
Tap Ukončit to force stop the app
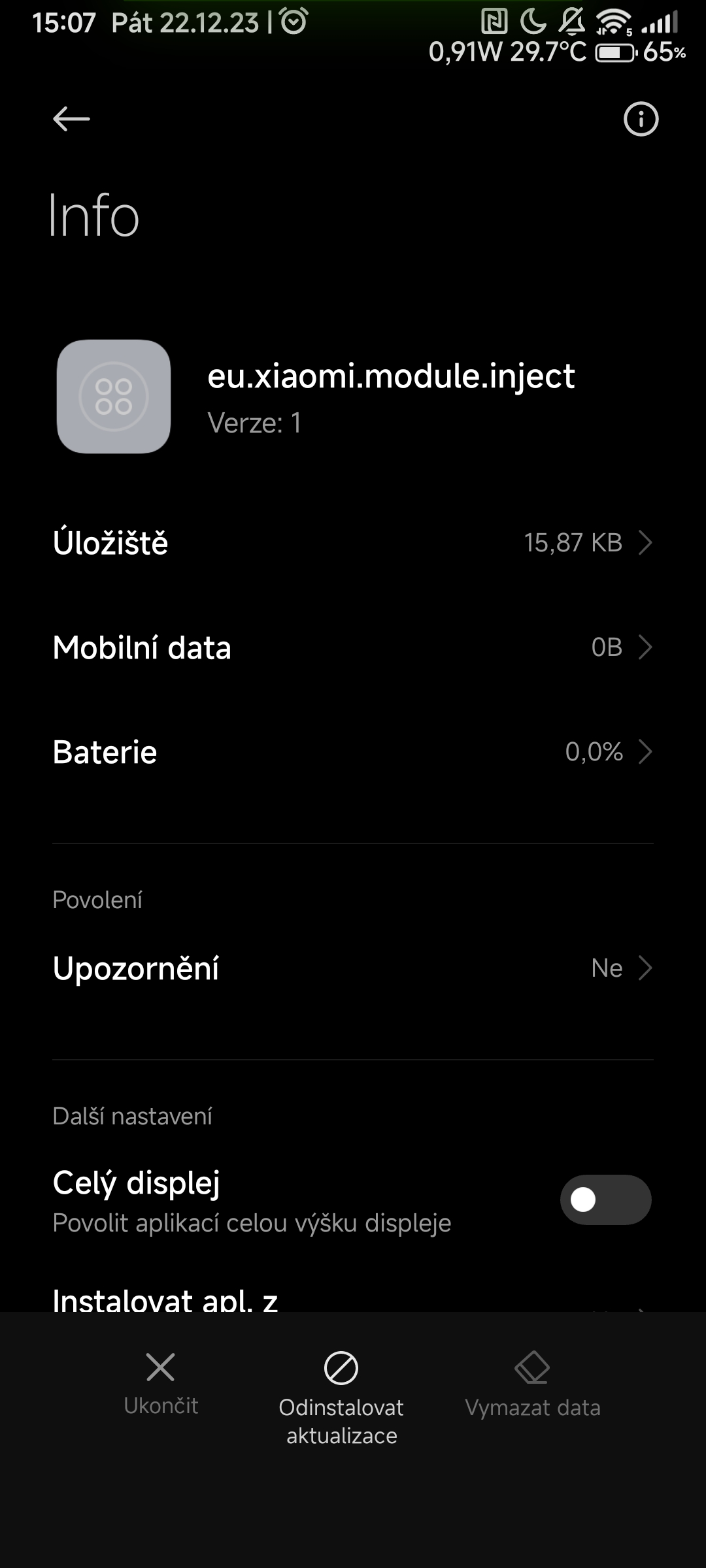tap(161, 1384)
